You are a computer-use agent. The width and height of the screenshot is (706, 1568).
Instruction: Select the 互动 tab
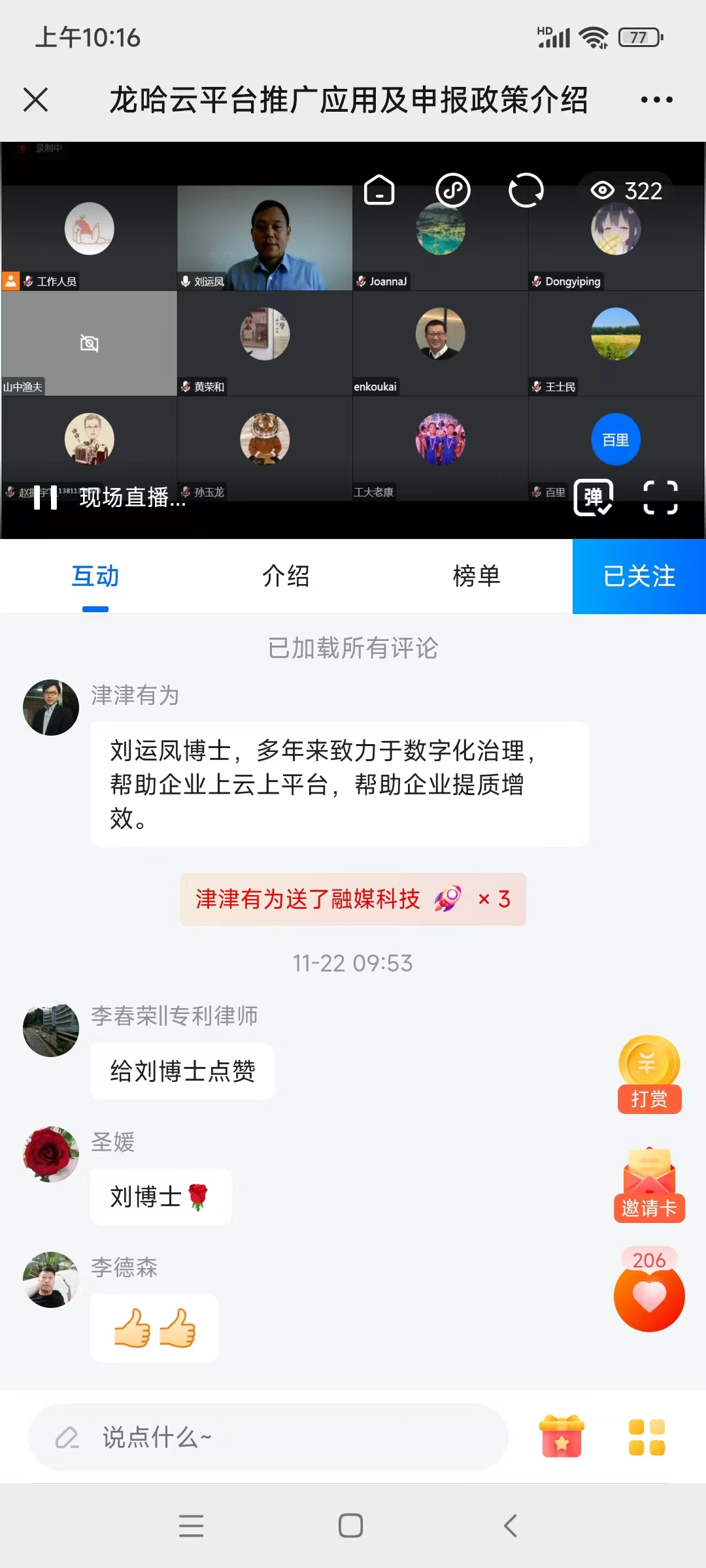(x=94, y=576)
